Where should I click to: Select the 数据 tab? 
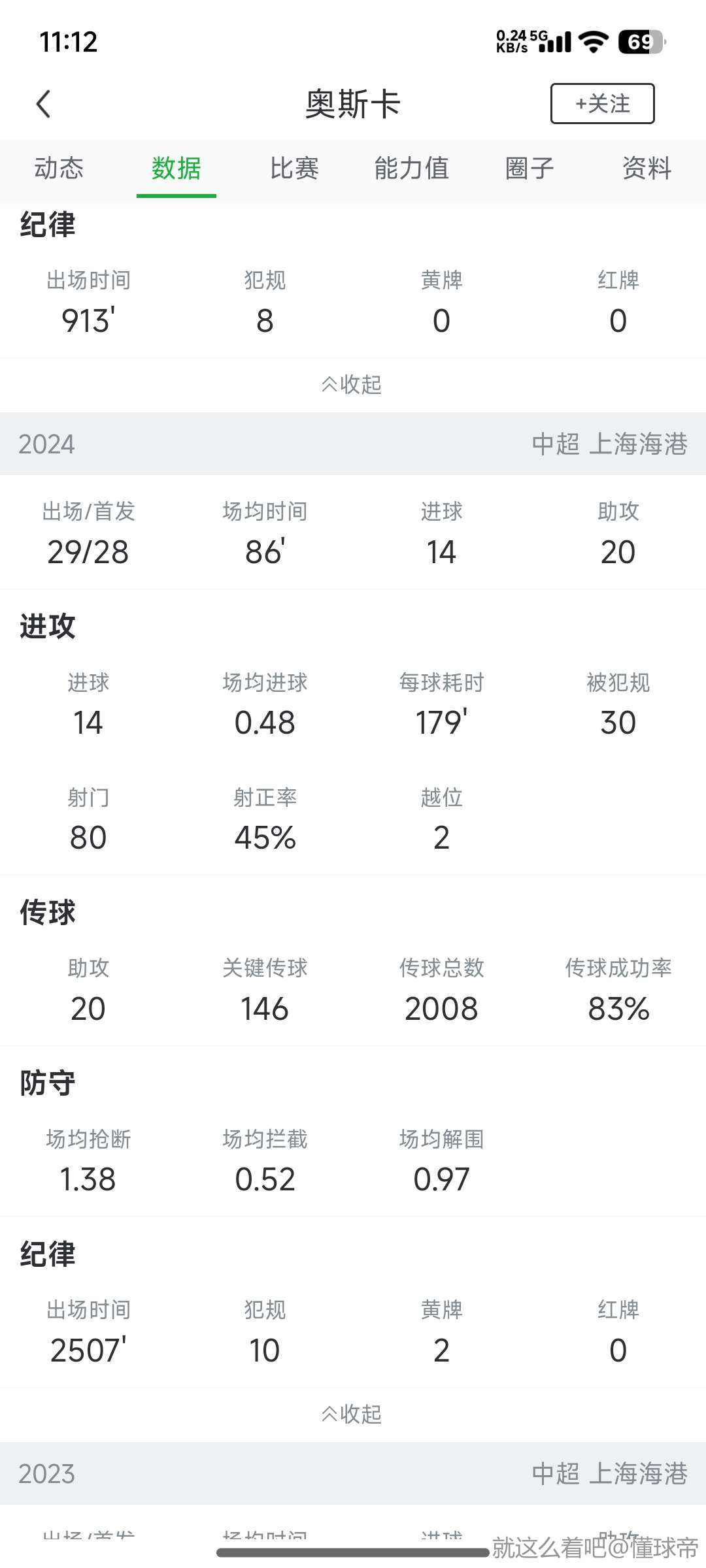coord(176,169)
